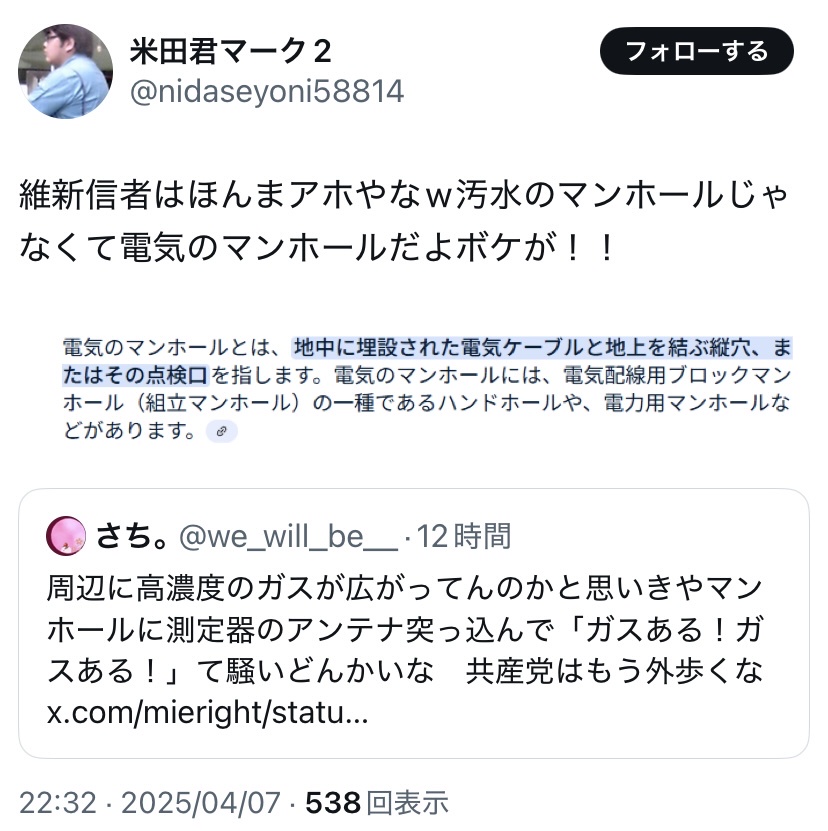Image resolution: width=828 pixels, height=831 pixels.
Task: Tap the フォローする button
Action: (696, 51)
